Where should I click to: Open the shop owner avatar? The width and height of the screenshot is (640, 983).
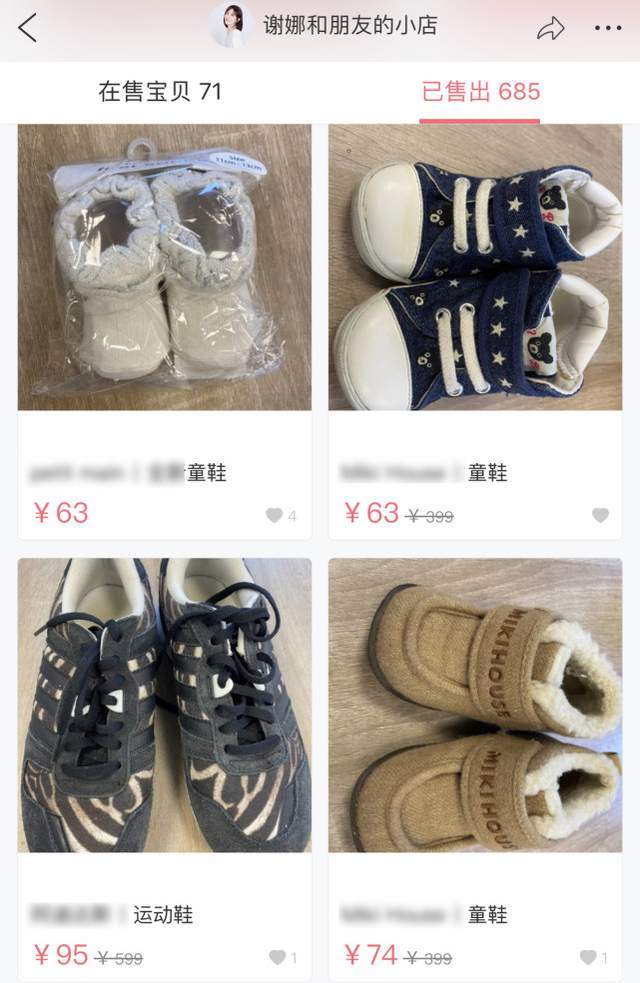coord(228,26)
